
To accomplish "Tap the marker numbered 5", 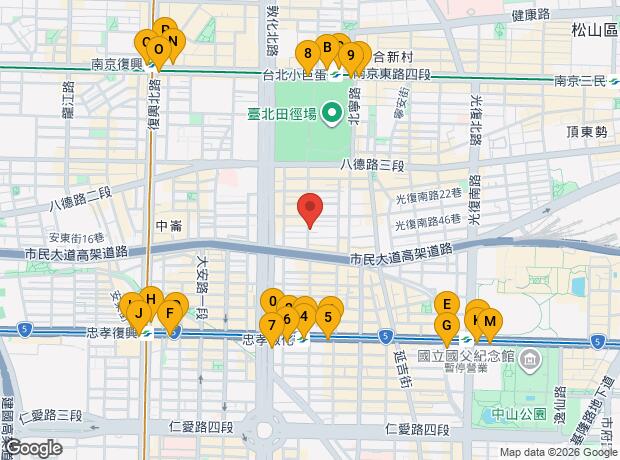I will (327, 319).
